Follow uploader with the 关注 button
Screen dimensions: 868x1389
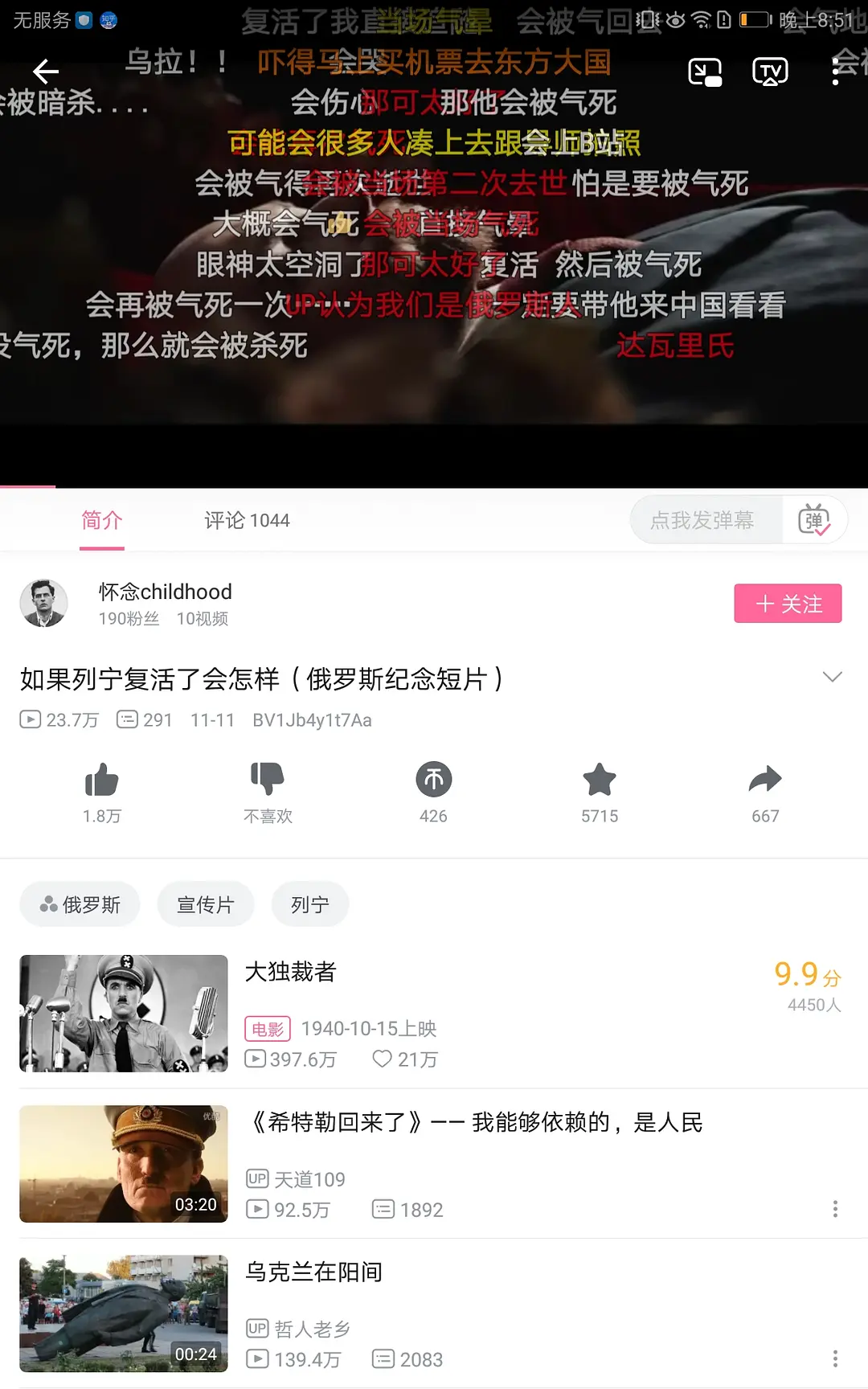(787, 604)
